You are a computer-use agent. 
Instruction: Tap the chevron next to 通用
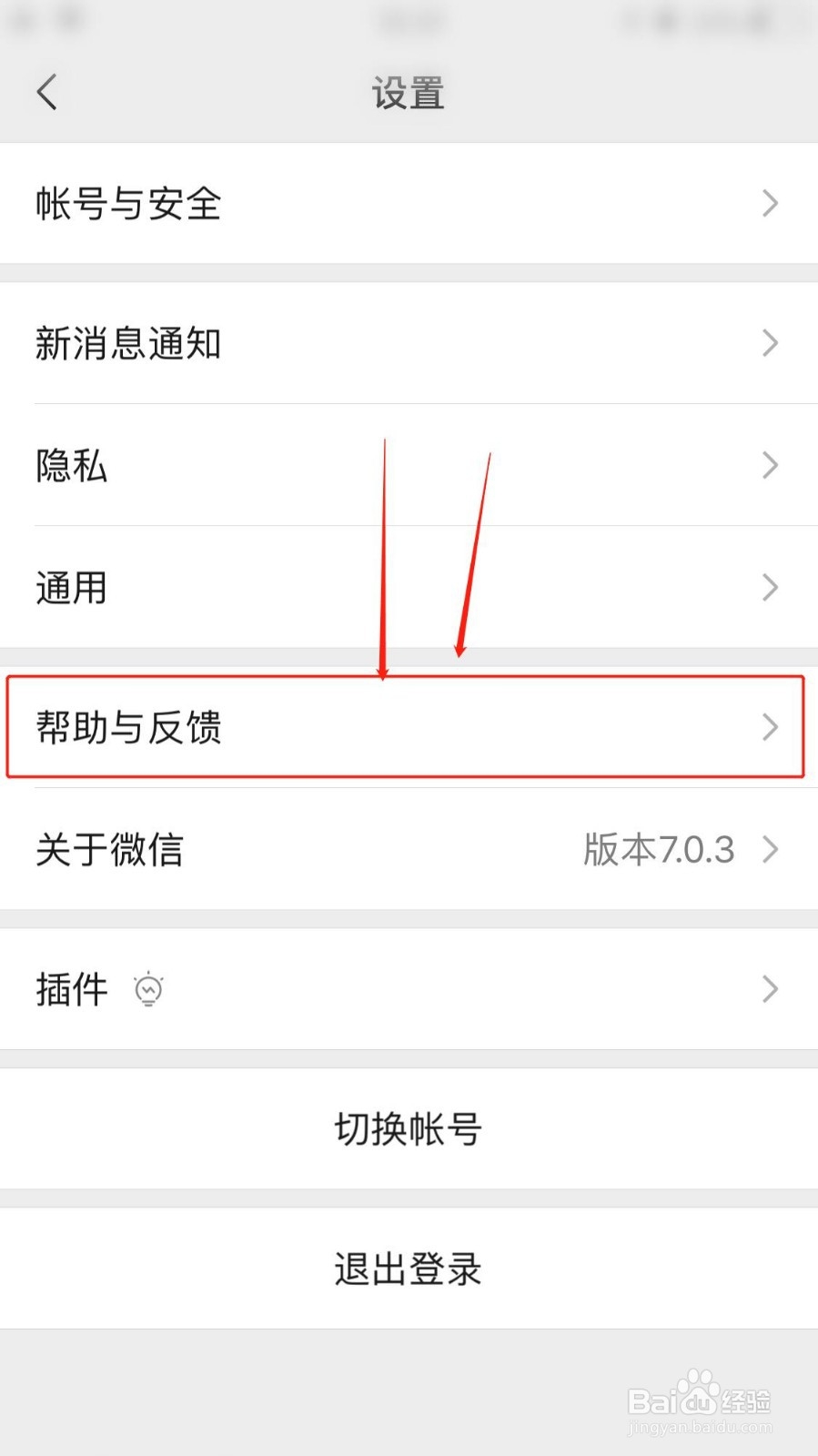[770, 587]
